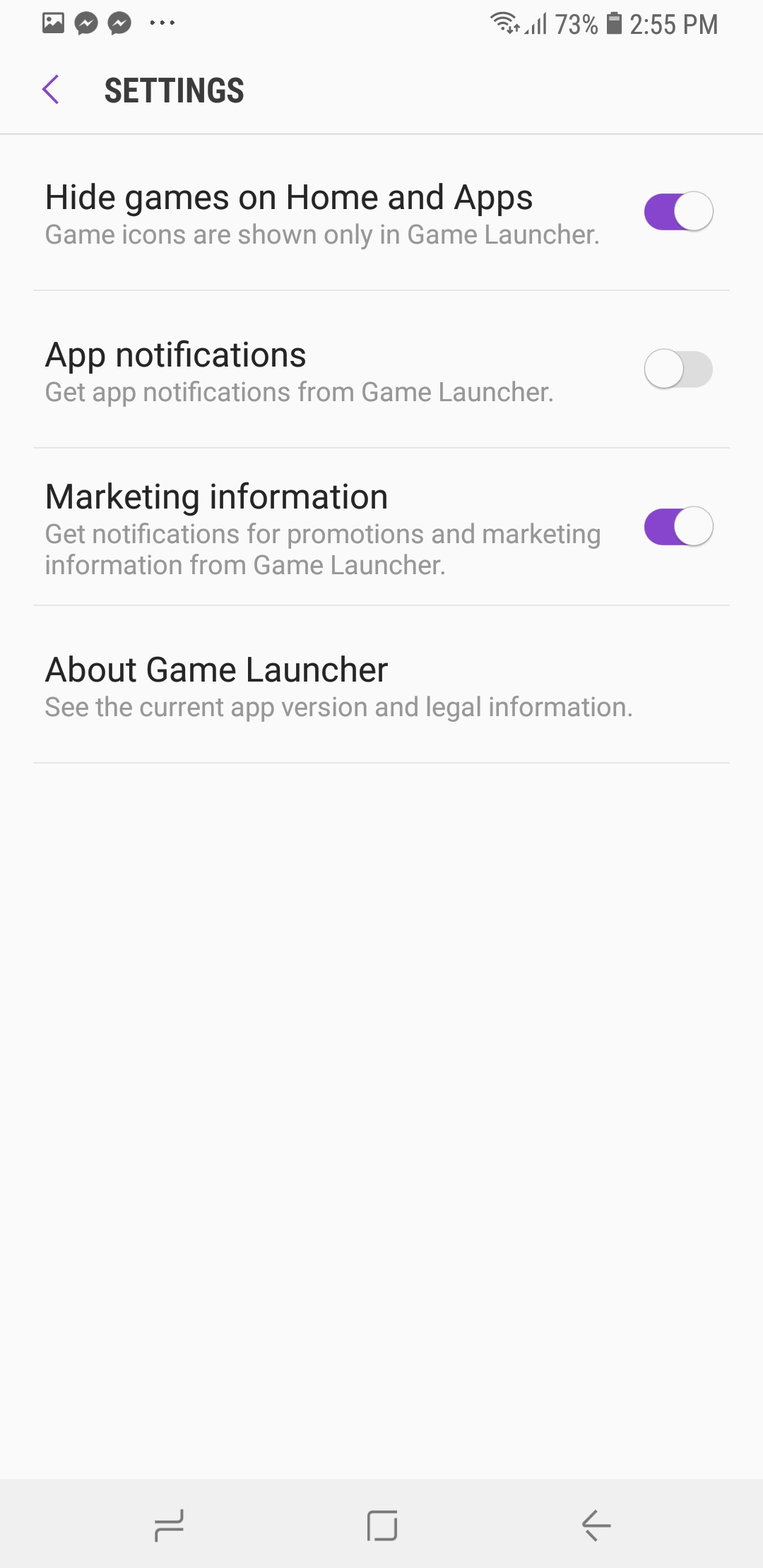
Task: Go back from Settings using the purple arrow
Action: pyautogui.click(x=51, y=90)
